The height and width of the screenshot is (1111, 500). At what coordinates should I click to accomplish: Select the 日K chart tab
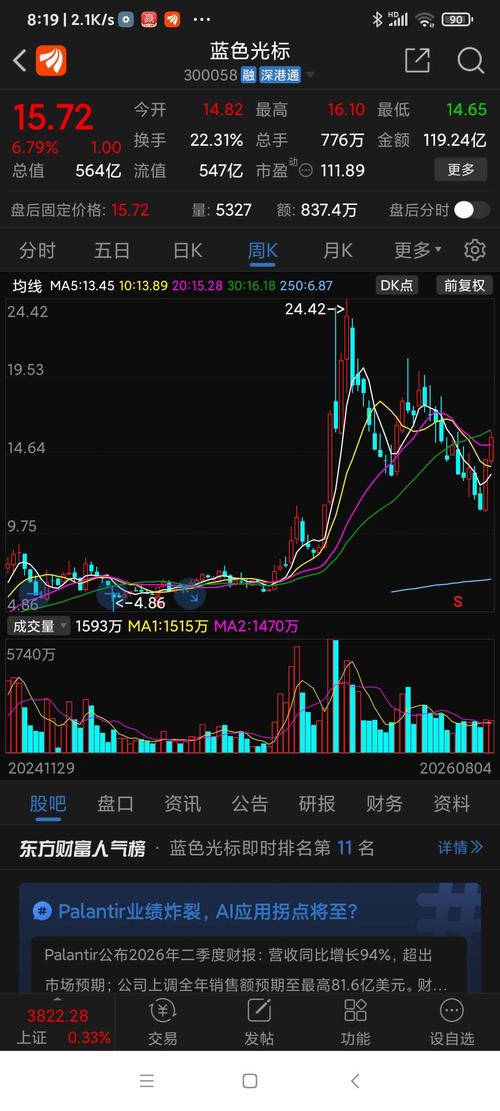click(x=188, y=250)
